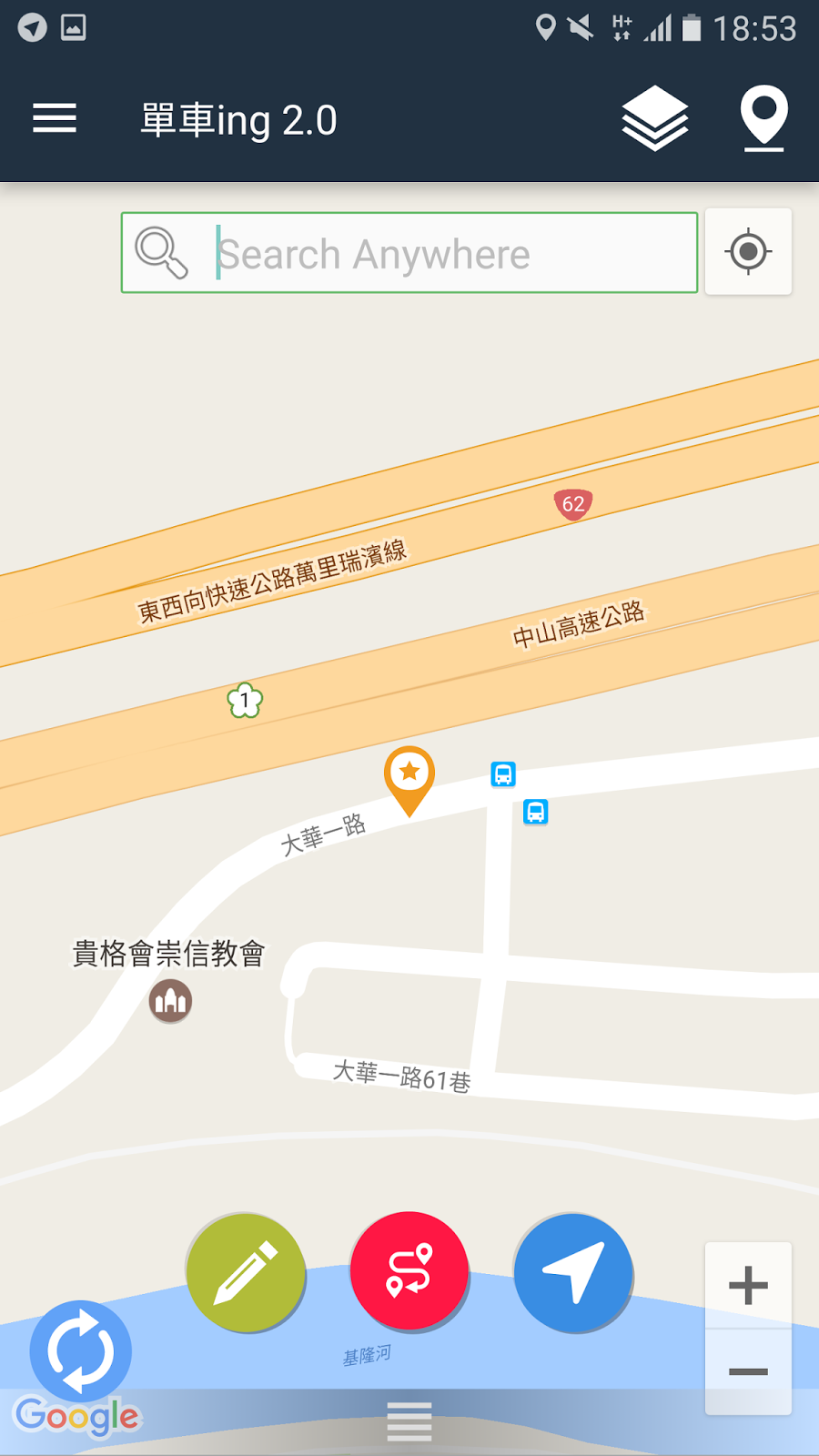The width and height of the screenshot is (819, 1456).
Task: Select the 貴格會崇信教會 place marker
Action: pyautogui.click(x=170, y=1001)
